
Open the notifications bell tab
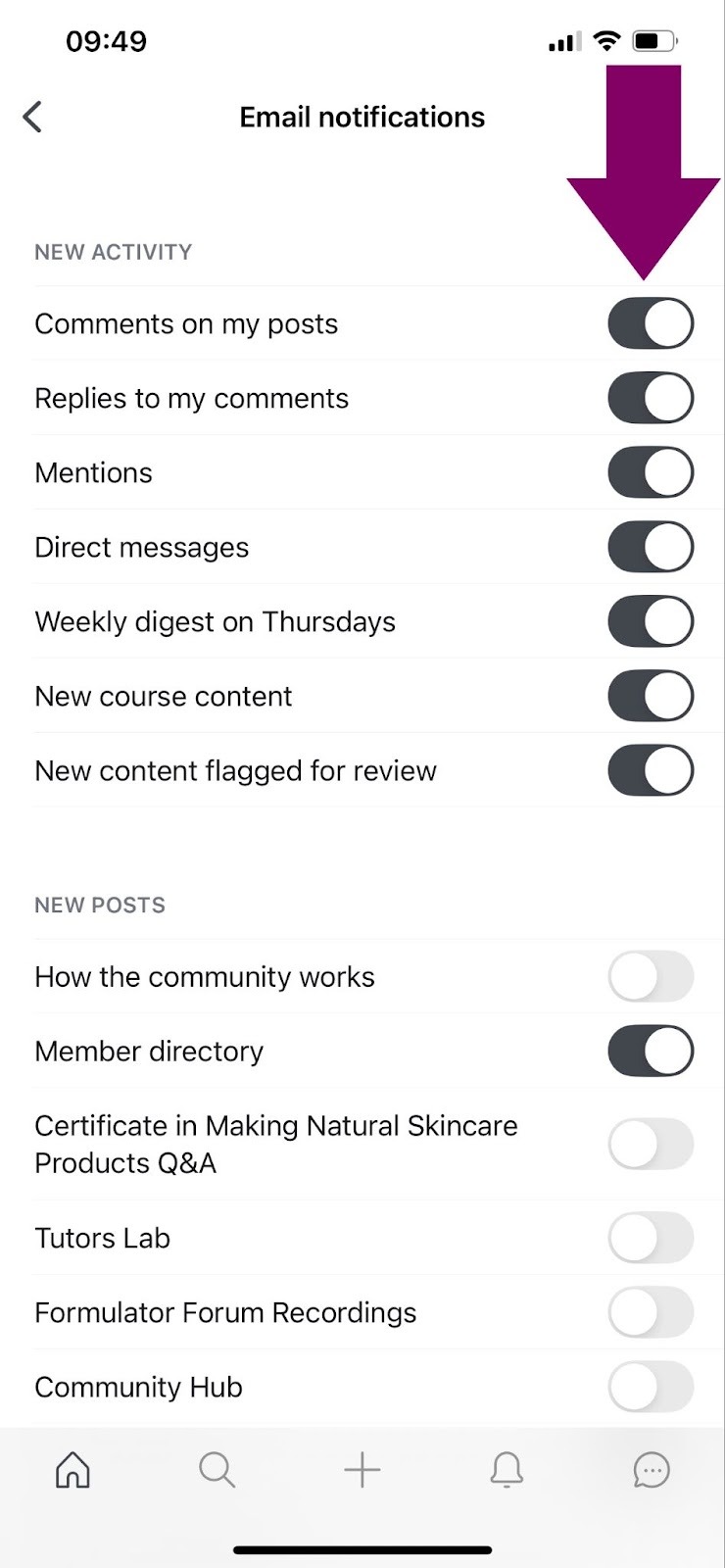[x=507, y=1470]
